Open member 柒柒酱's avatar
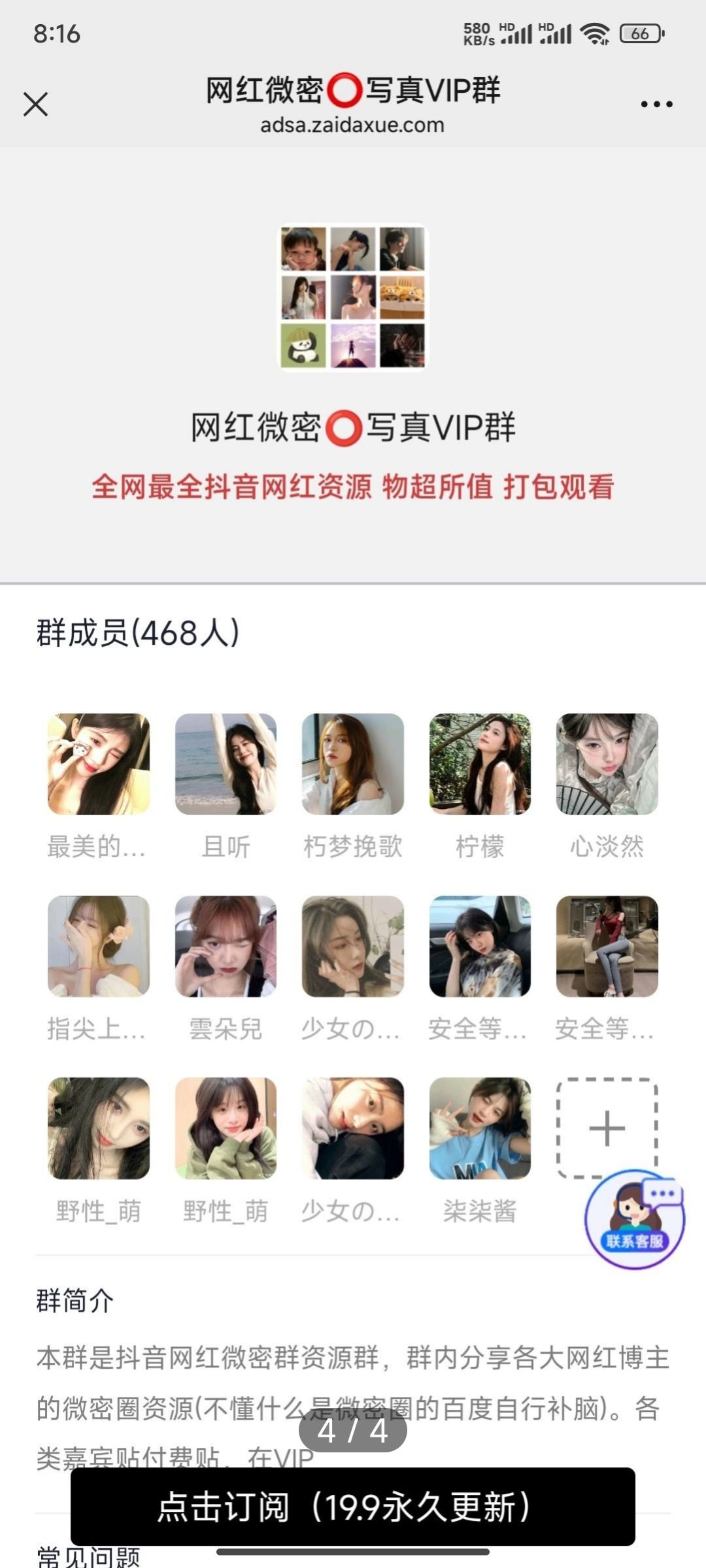 (480, 1128)
